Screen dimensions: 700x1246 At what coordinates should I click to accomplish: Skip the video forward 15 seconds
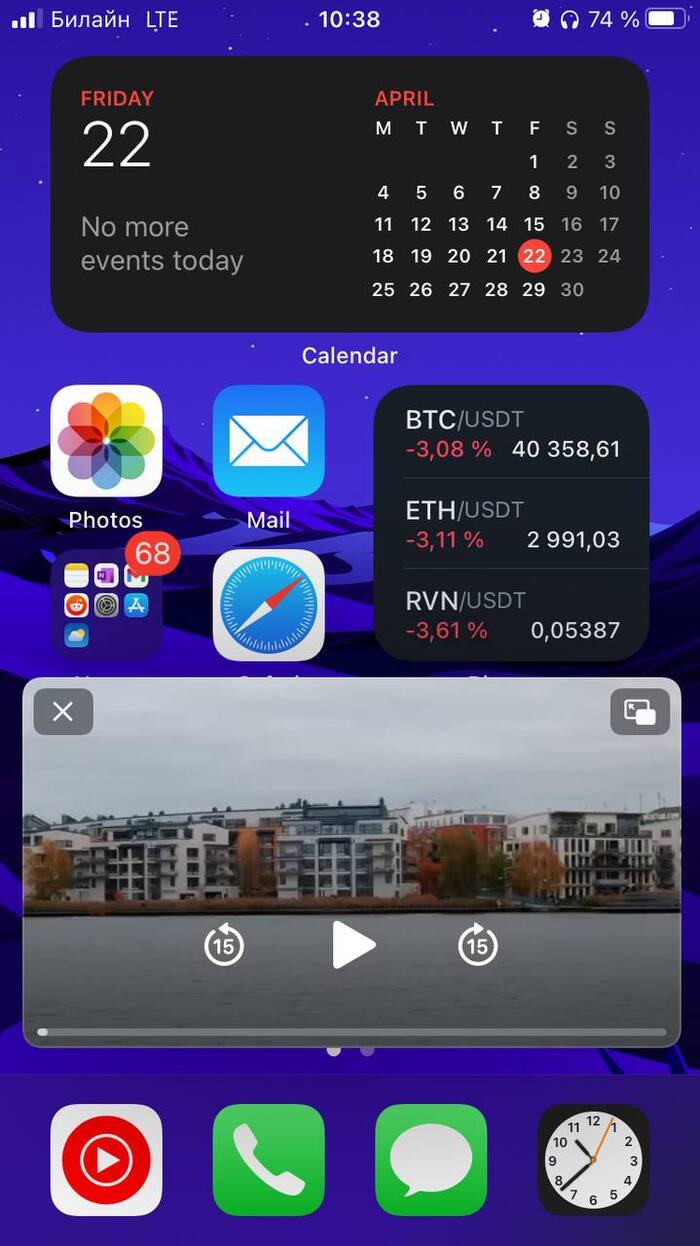478,945
